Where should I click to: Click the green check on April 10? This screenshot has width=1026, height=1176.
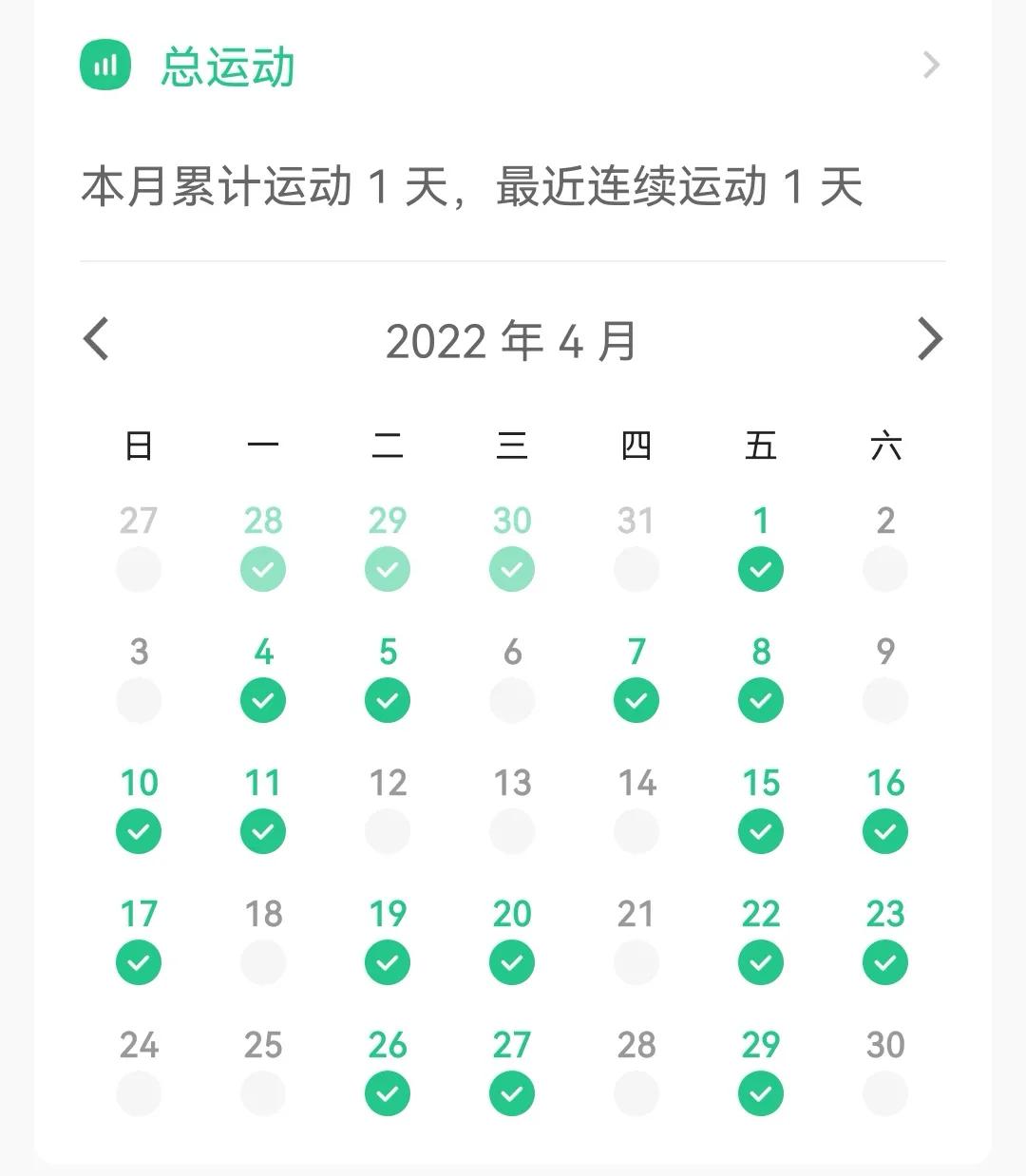(139, 830)
